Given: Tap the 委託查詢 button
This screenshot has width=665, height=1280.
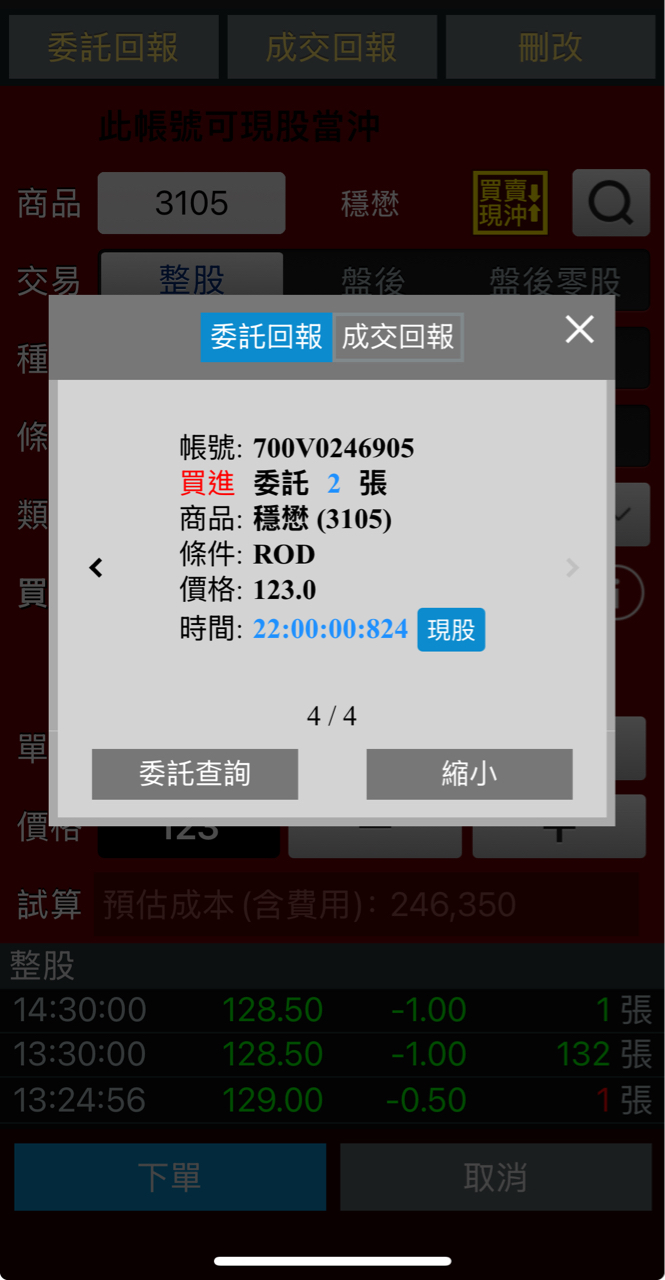Looking at the screenshot, I should 195,774.
